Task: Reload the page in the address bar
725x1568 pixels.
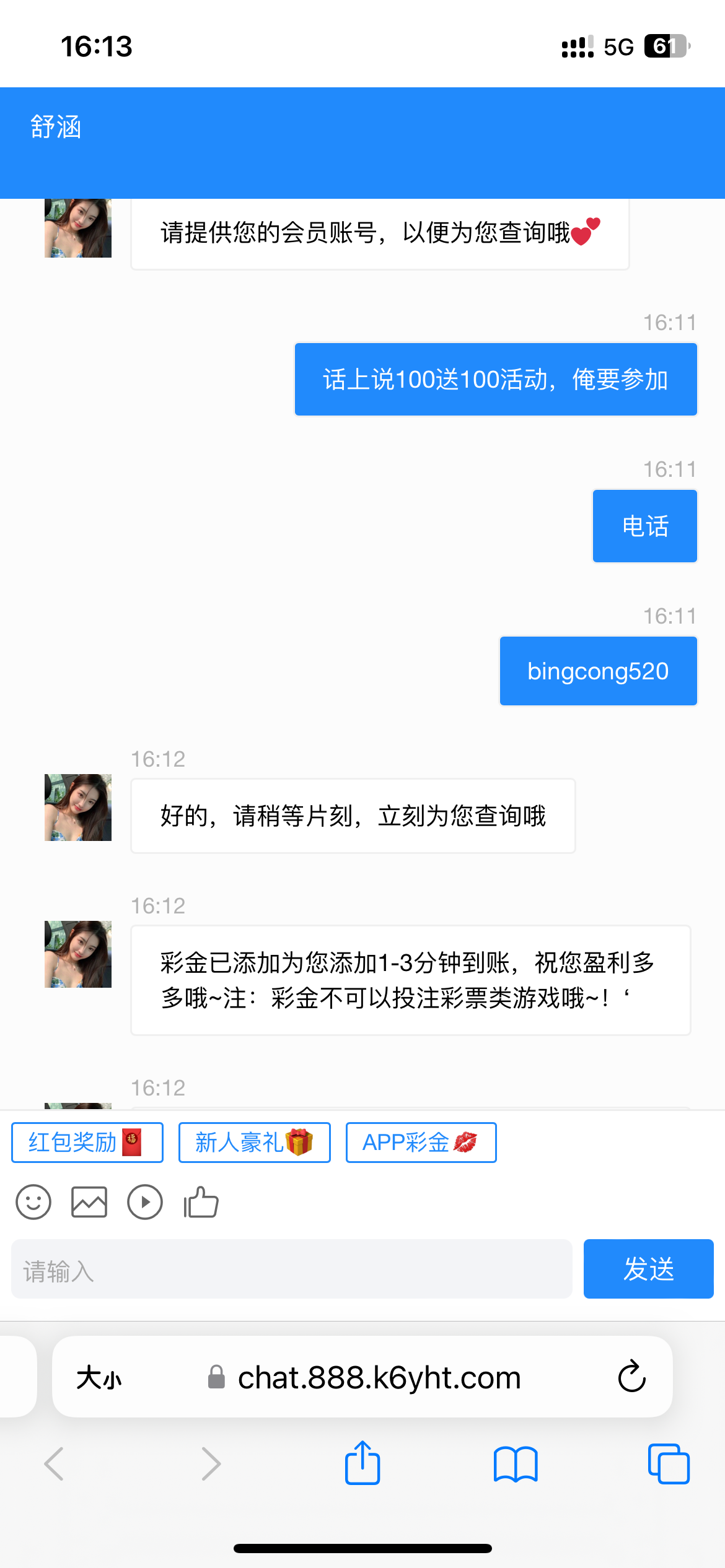Action: pos(632,1377)
